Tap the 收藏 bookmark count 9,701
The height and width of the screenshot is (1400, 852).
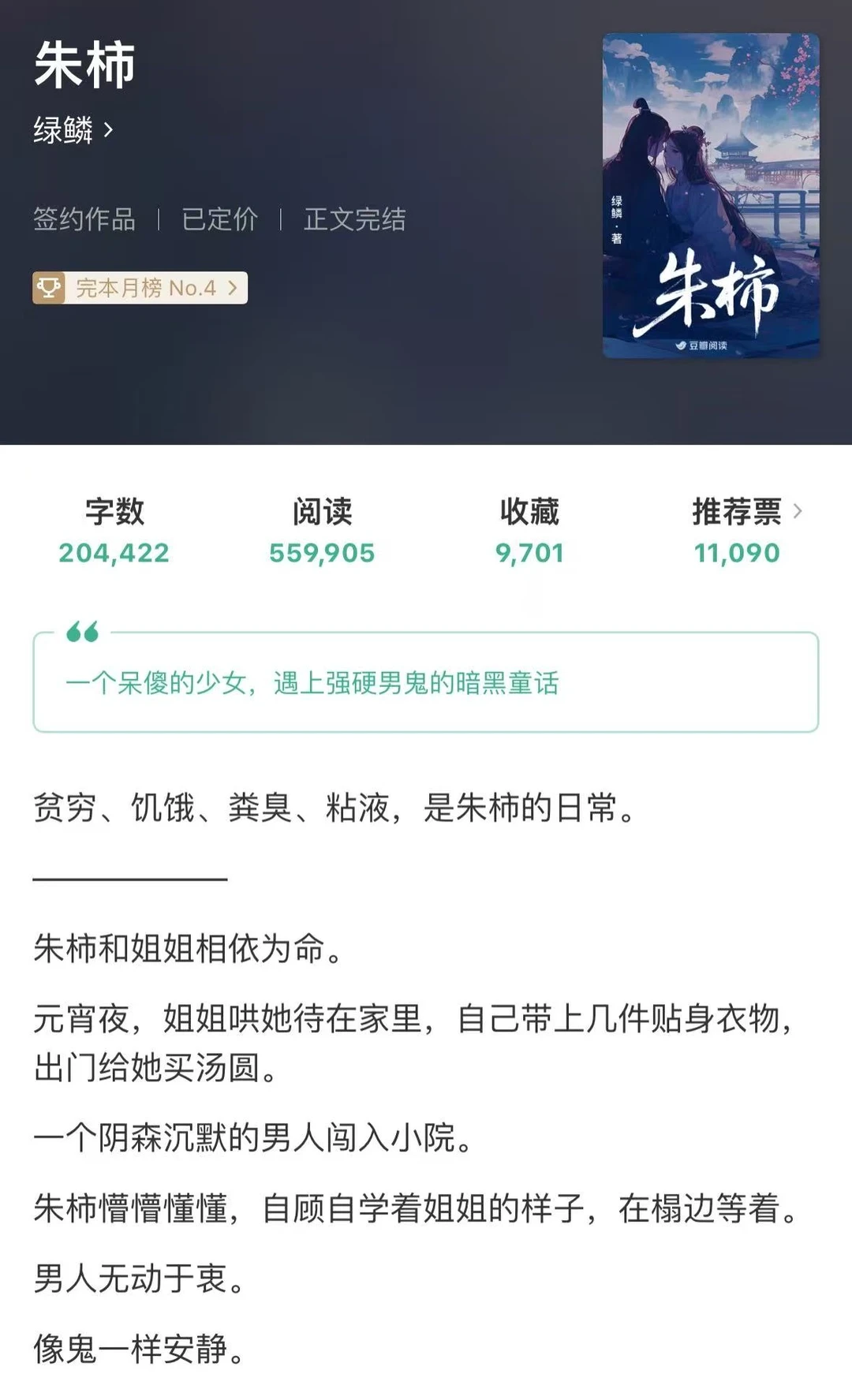pos(530,554)
